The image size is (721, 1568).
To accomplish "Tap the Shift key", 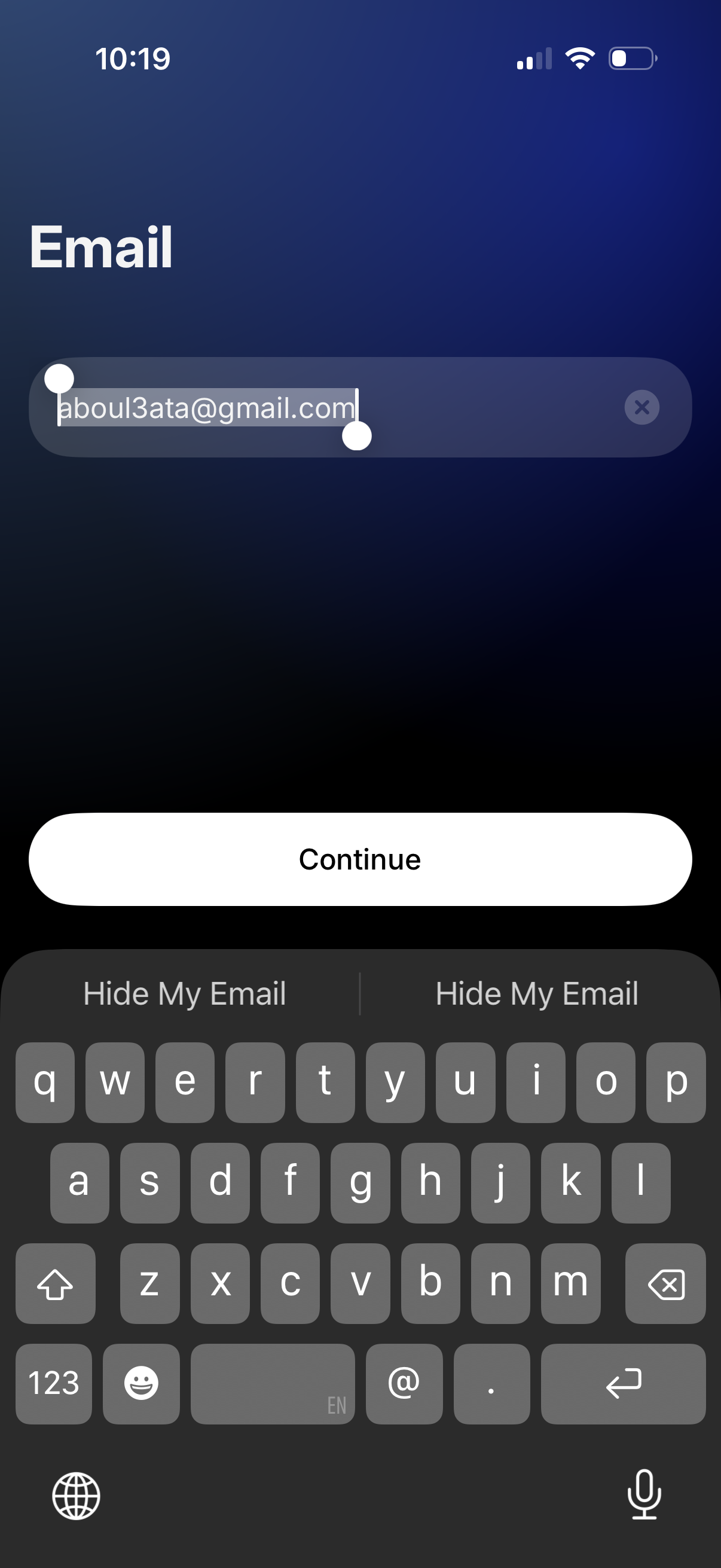I will point(56,1285).
